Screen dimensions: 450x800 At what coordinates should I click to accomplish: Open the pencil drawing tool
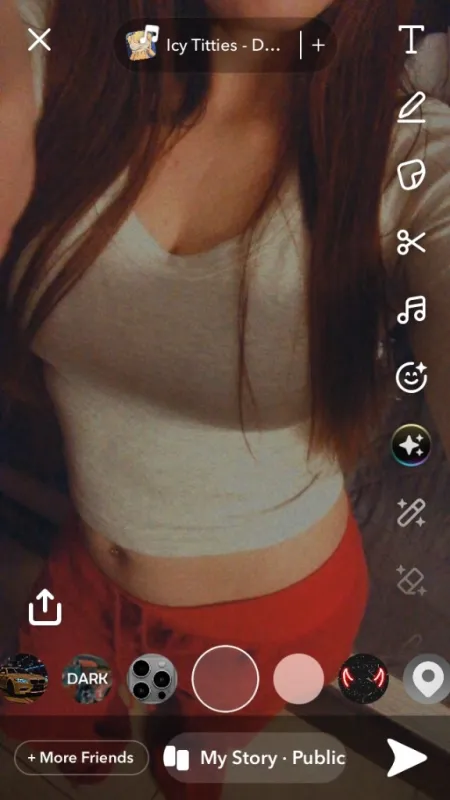pos(411,108)
